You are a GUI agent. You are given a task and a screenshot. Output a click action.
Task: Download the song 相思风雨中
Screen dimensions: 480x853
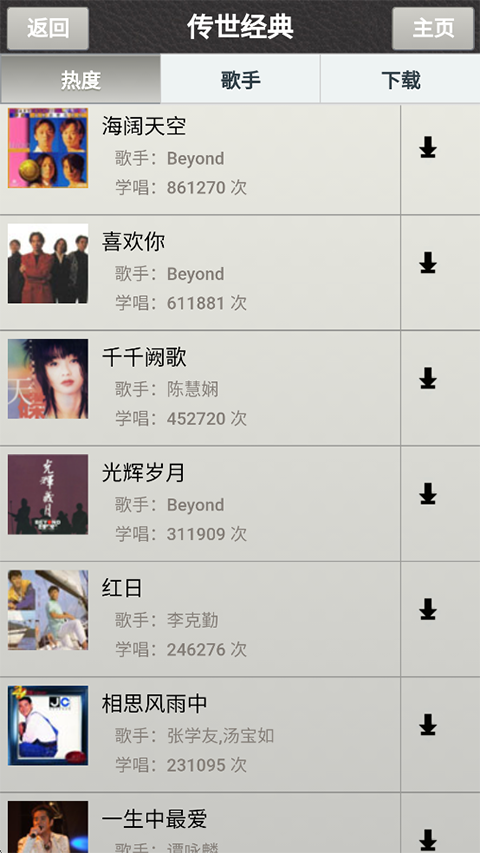click(428, 725)
